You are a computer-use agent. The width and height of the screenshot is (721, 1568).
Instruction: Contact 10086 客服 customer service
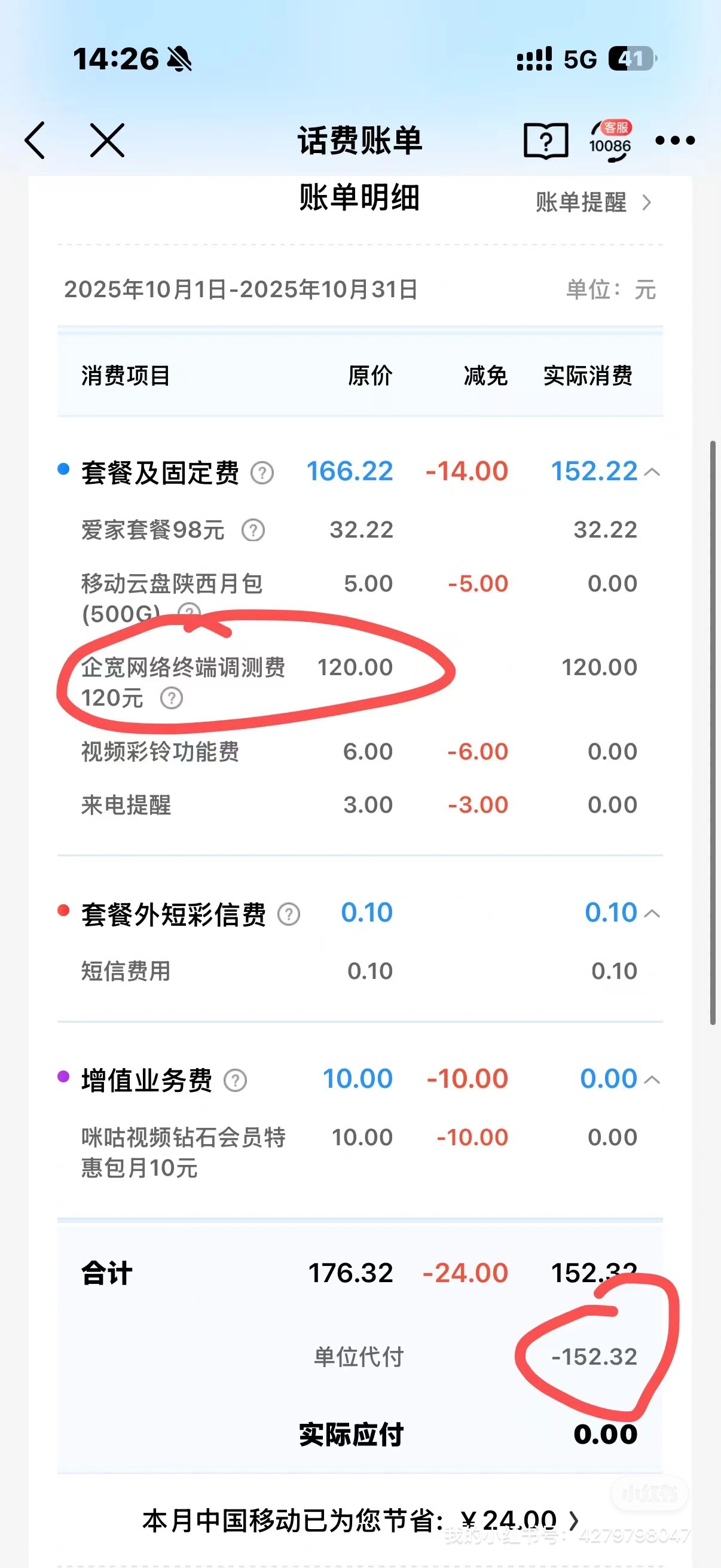[x=610, y=141]
